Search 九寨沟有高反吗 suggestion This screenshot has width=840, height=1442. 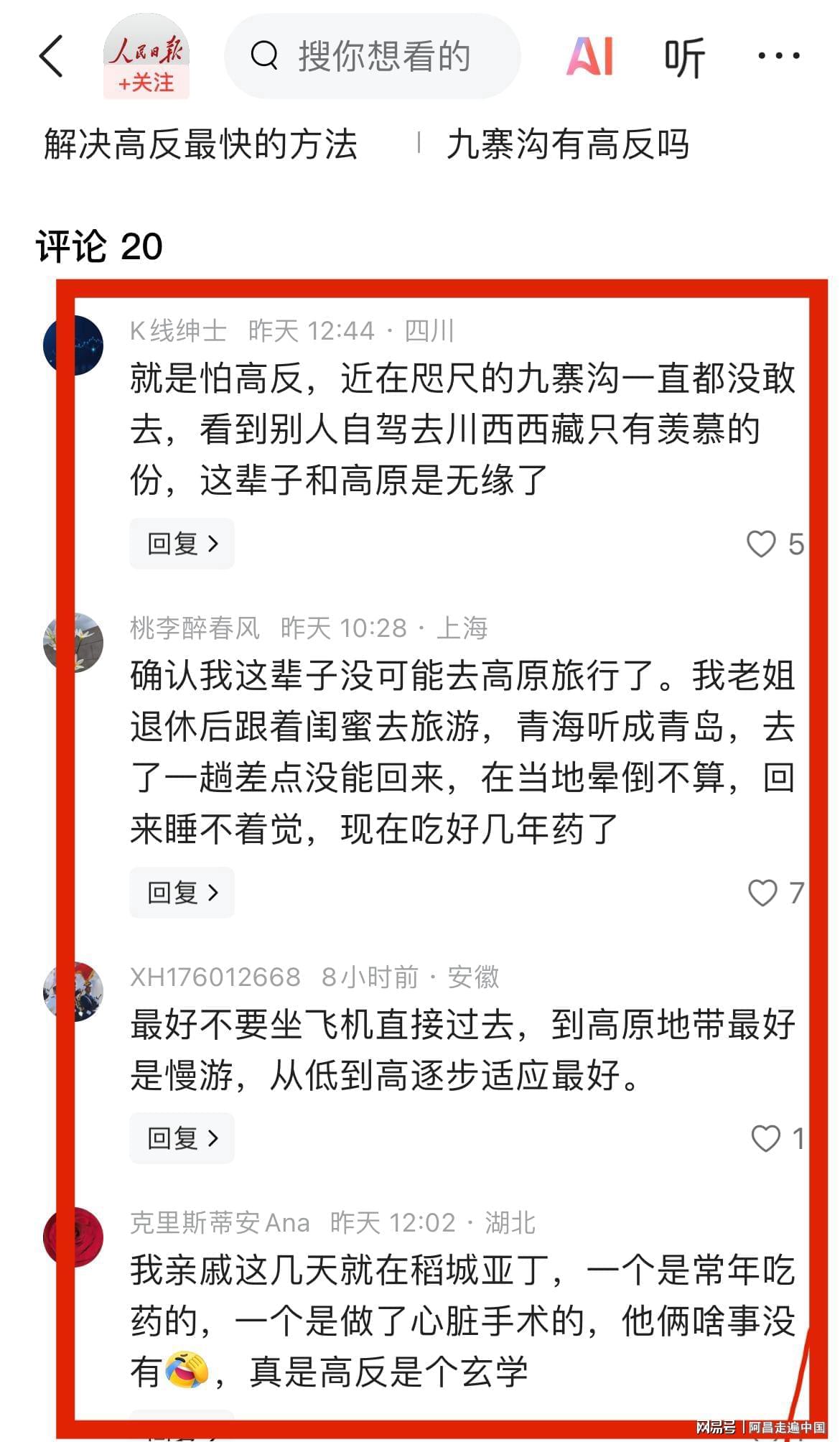pos(567,144)
